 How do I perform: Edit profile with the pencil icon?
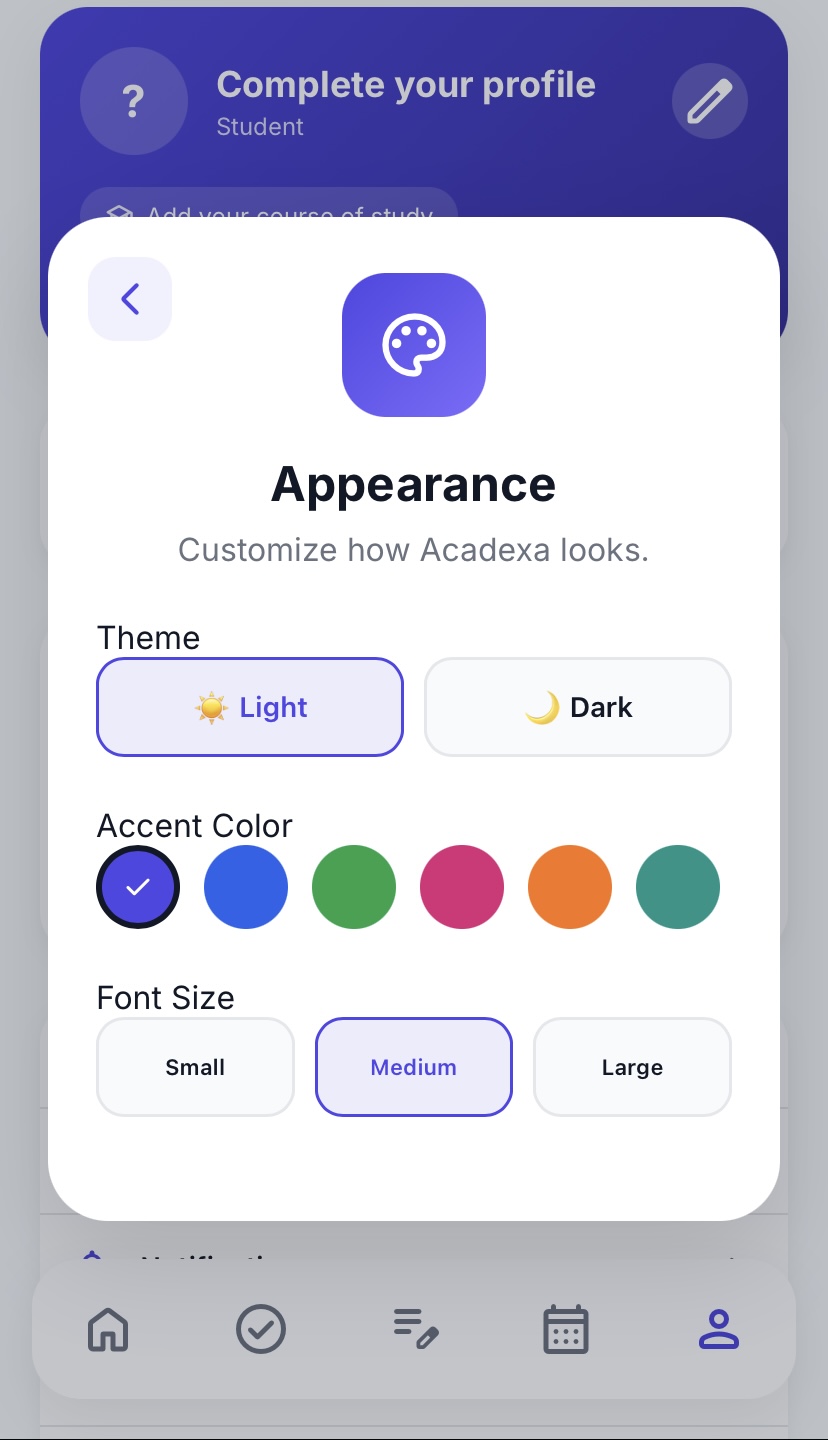click(x=710, y=101)
